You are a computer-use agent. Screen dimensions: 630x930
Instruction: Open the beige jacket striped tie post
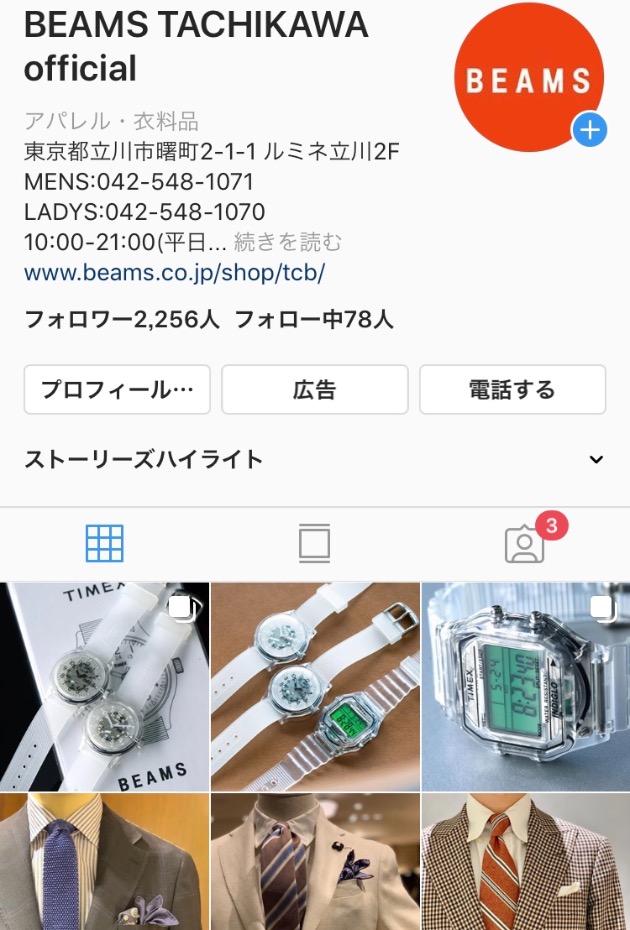(315, 862)
